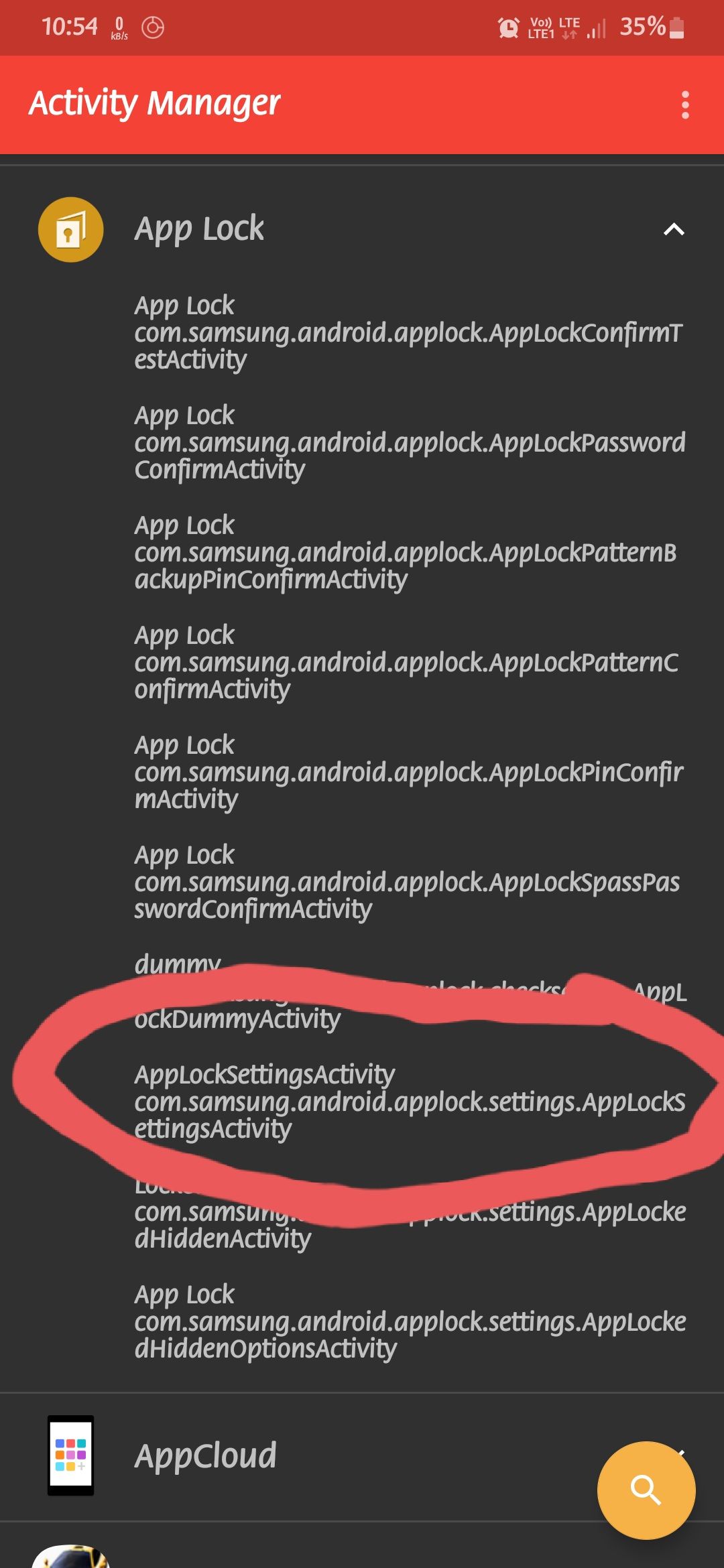Screen dimensions: 724x1568
Task: Launch the AppLockPasswordConfirmActivity entry
Action: (x=409, y=442)
